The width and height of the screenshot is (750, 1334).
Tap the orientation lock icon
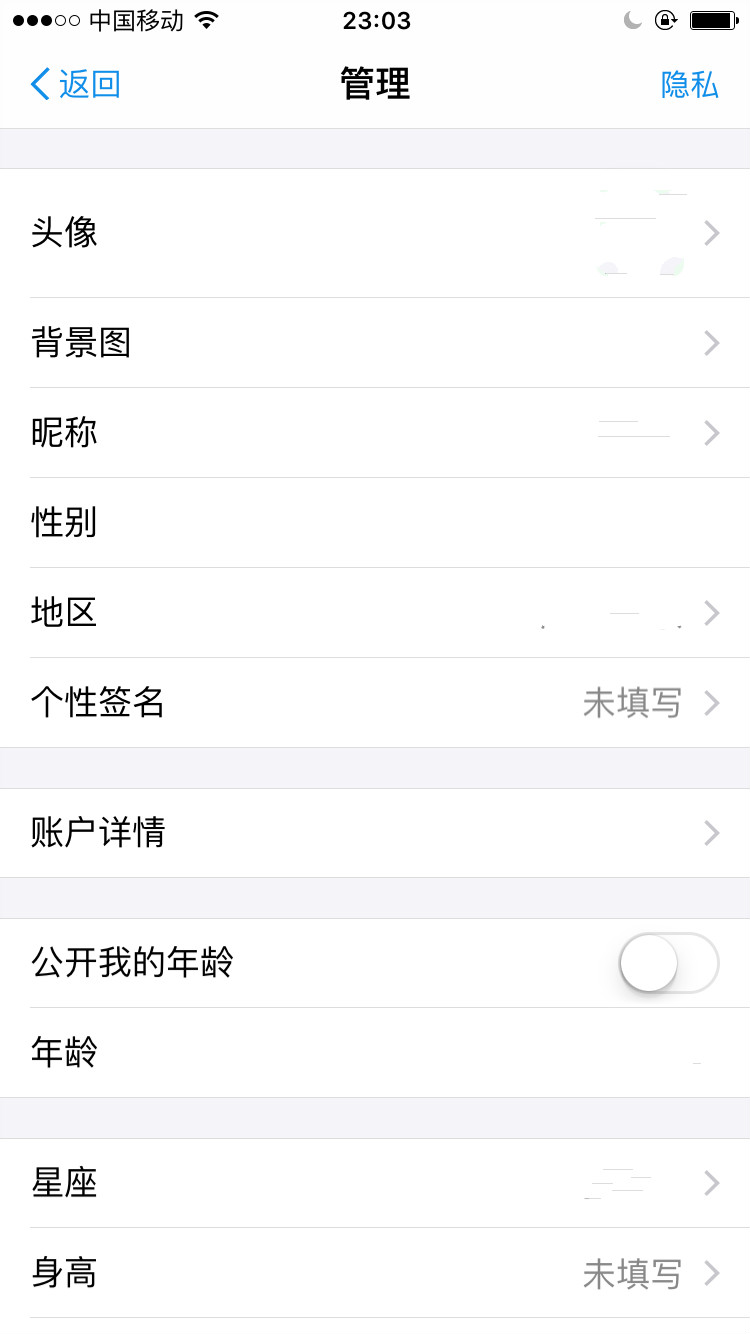pos(666,18)
